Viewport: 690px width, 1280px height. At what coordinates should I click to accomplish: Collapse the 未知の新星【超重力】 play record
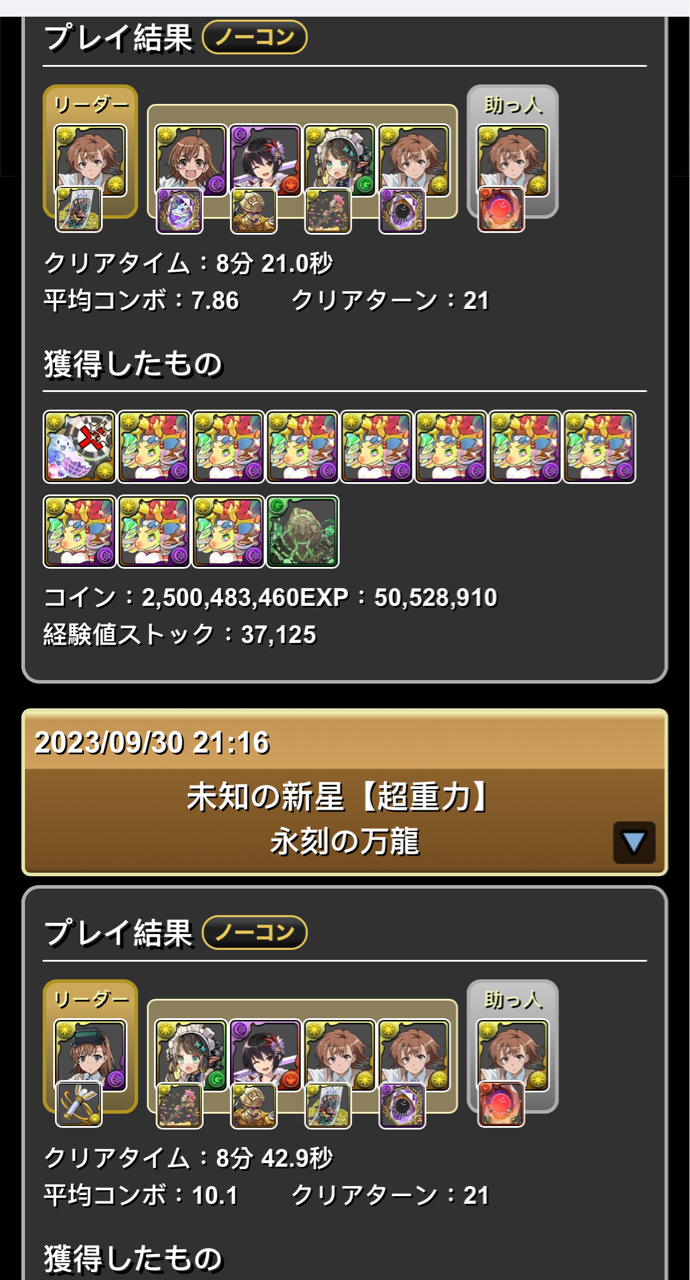point(634,842)
